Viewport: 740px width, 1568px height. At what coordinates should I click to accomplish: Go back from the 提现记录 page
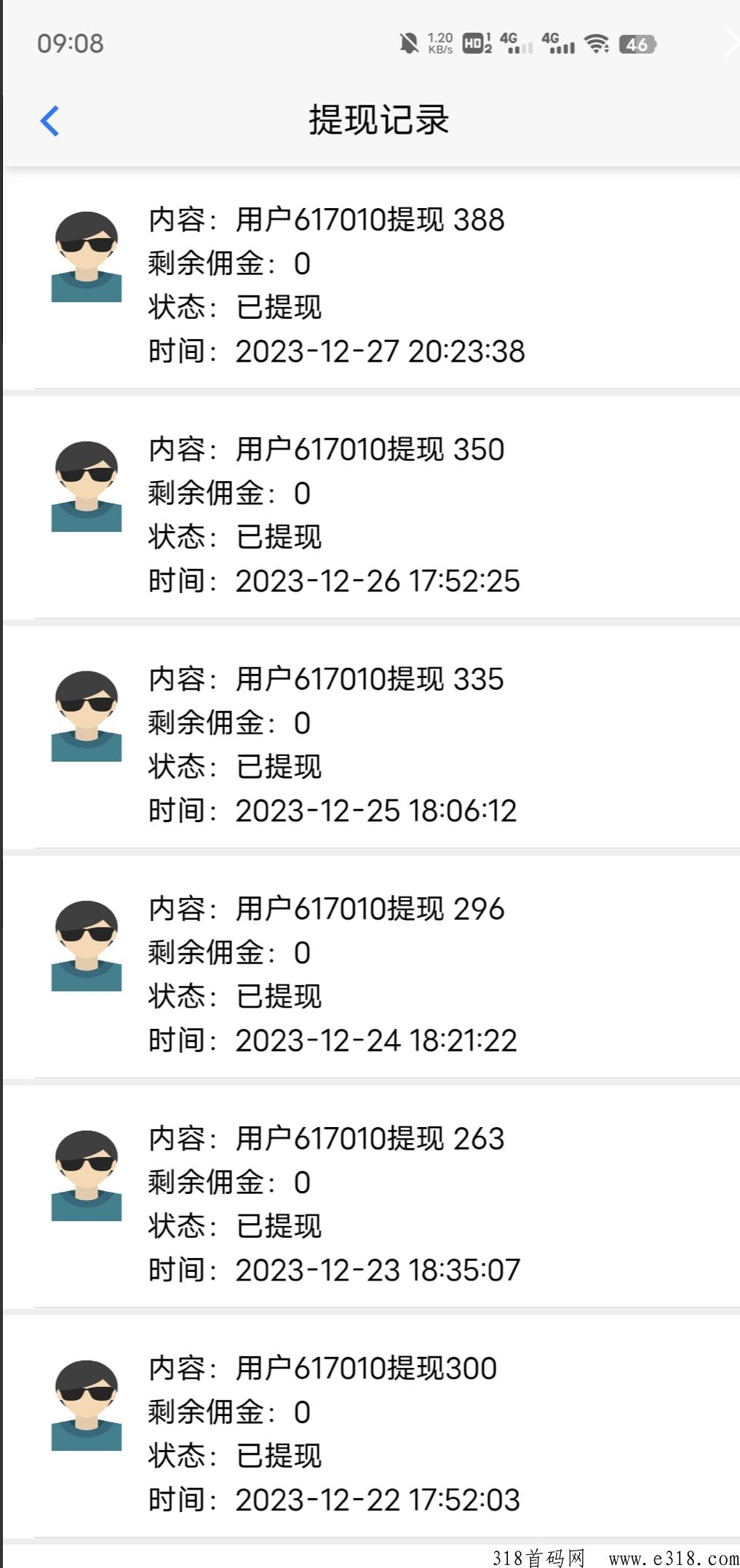tap(49, 121)
